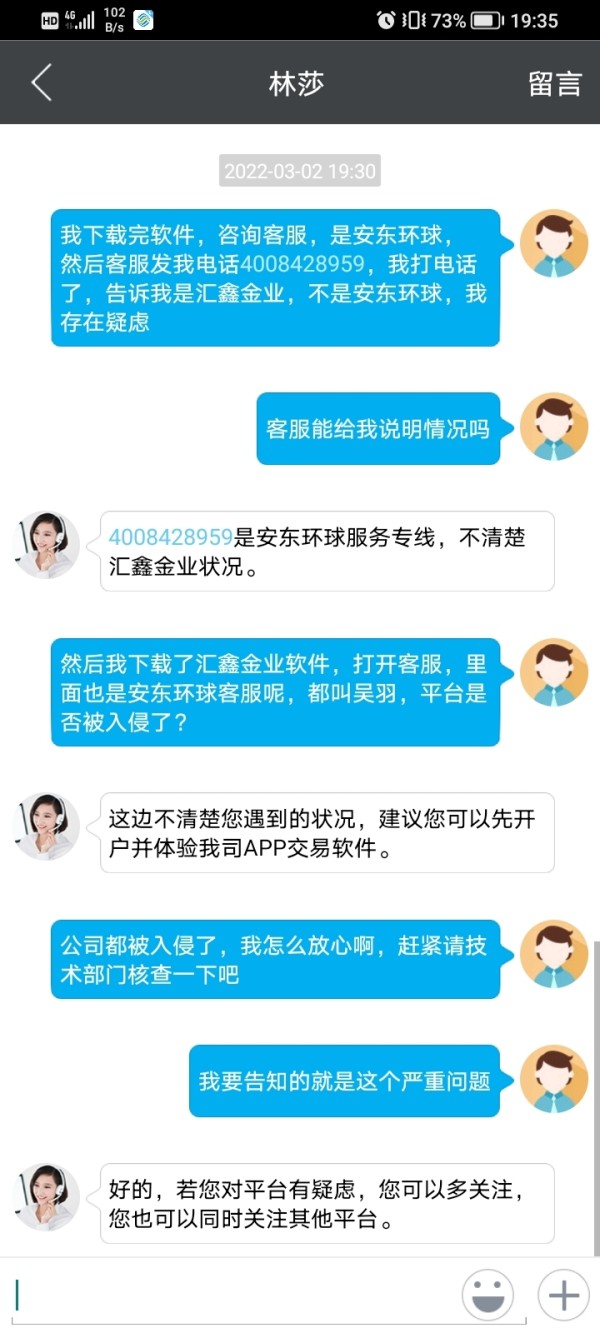The image size is (600, 1333).
Task: Go back using the top-left arrow
Action: pyautogui.click(x=41, y=83)
